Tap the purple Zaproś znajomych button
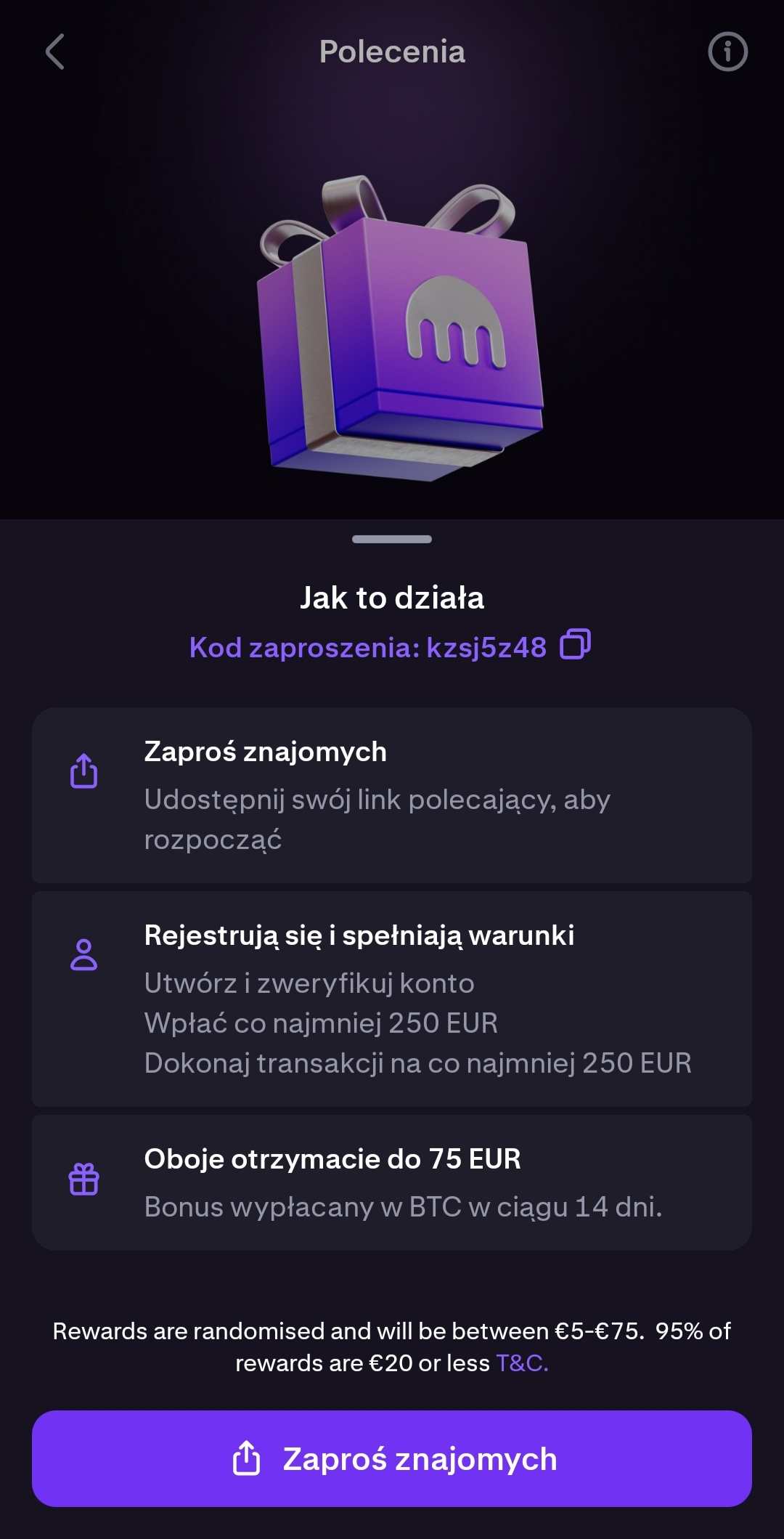 (x=392, y=1459)
